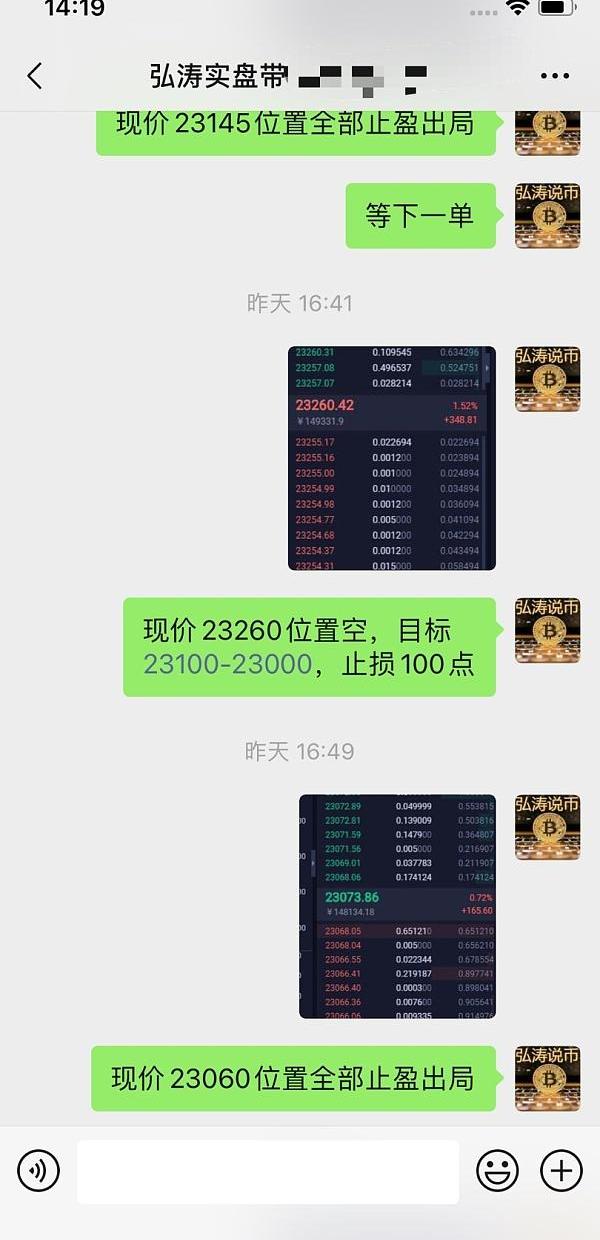Open the emoji picker

(x=497, y=1170)
